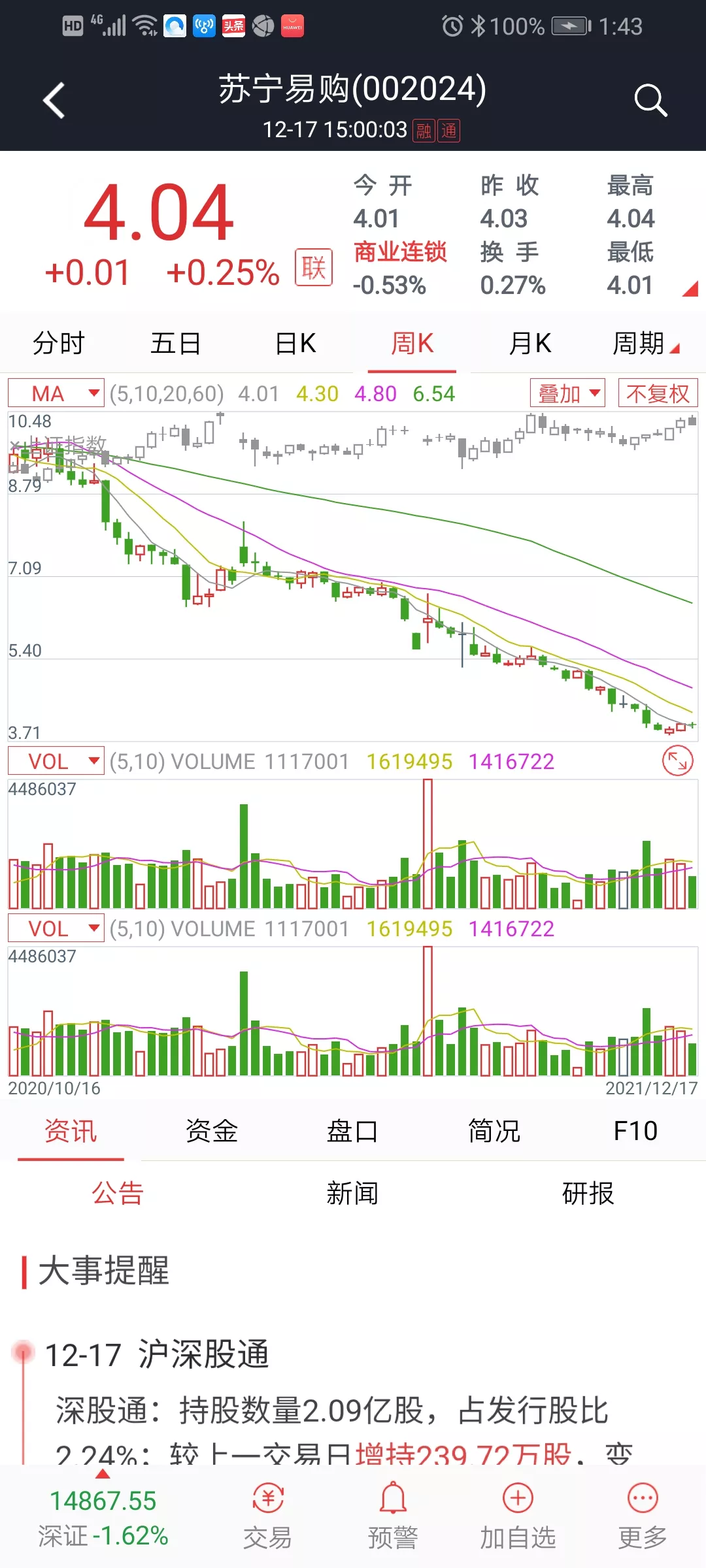The image size is (706, 1568).
Task: Open the 盘口 tab
Action: click(x=352, y=1131)
